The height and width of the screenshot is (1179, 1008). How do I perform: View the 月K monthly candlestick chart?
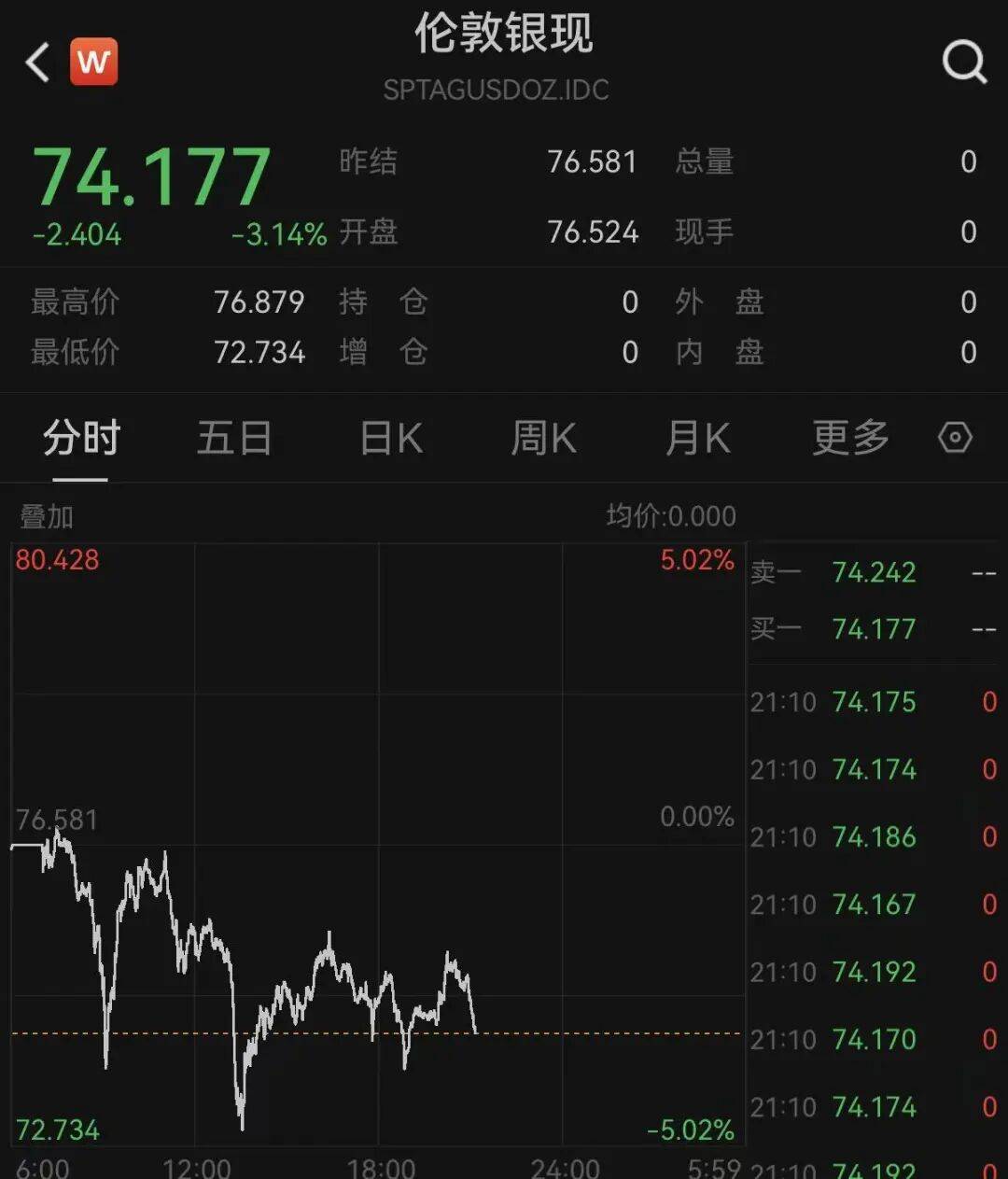697,438
